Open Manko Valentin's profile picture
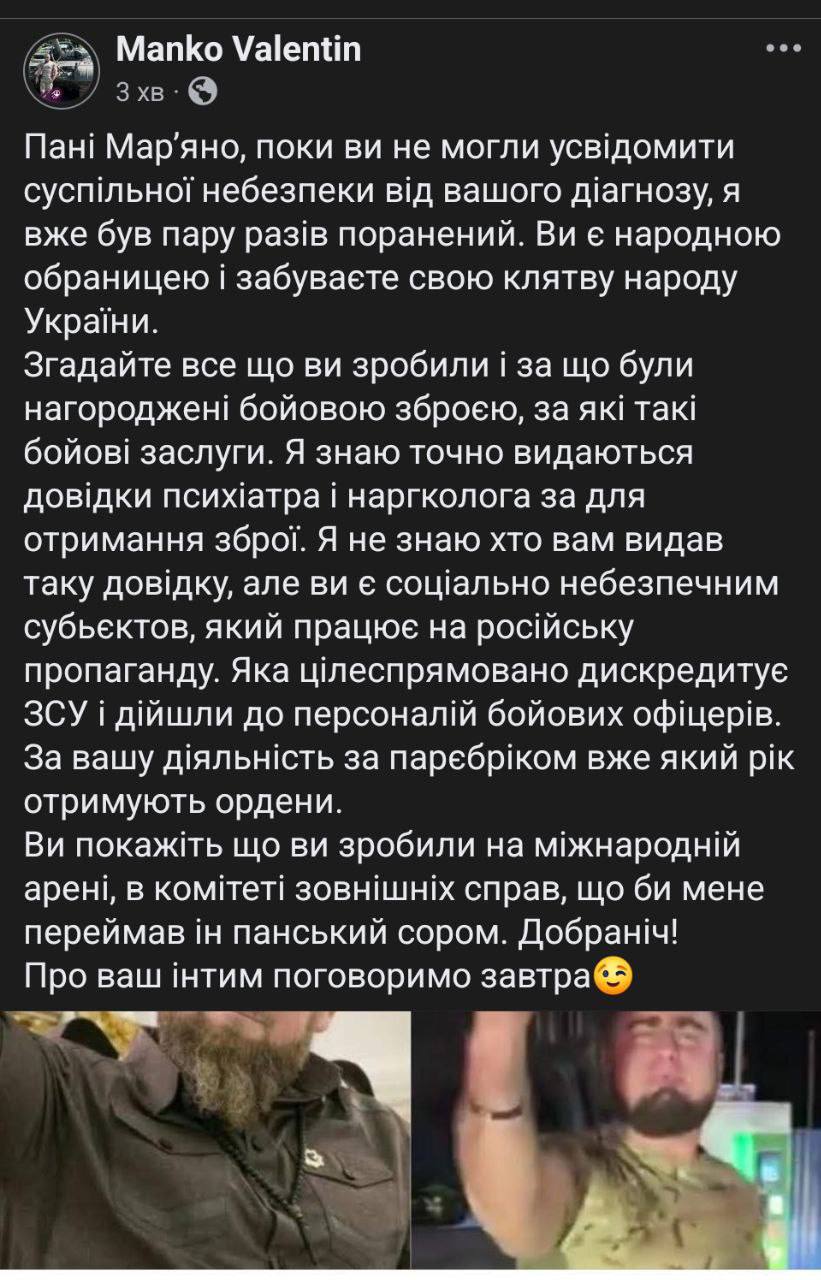 61,69
